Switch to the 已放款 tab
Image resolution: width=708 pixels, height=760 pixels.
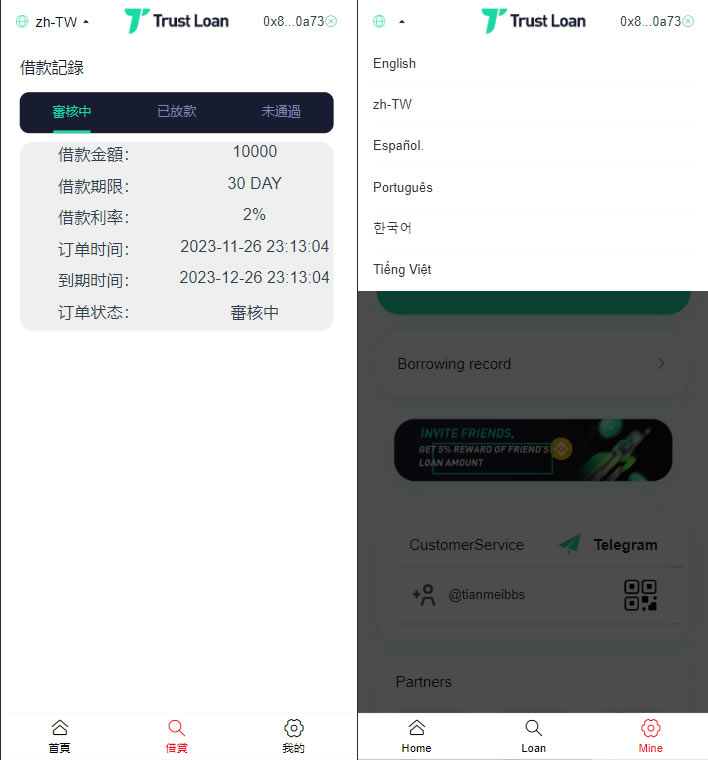[x=176, y=112]
